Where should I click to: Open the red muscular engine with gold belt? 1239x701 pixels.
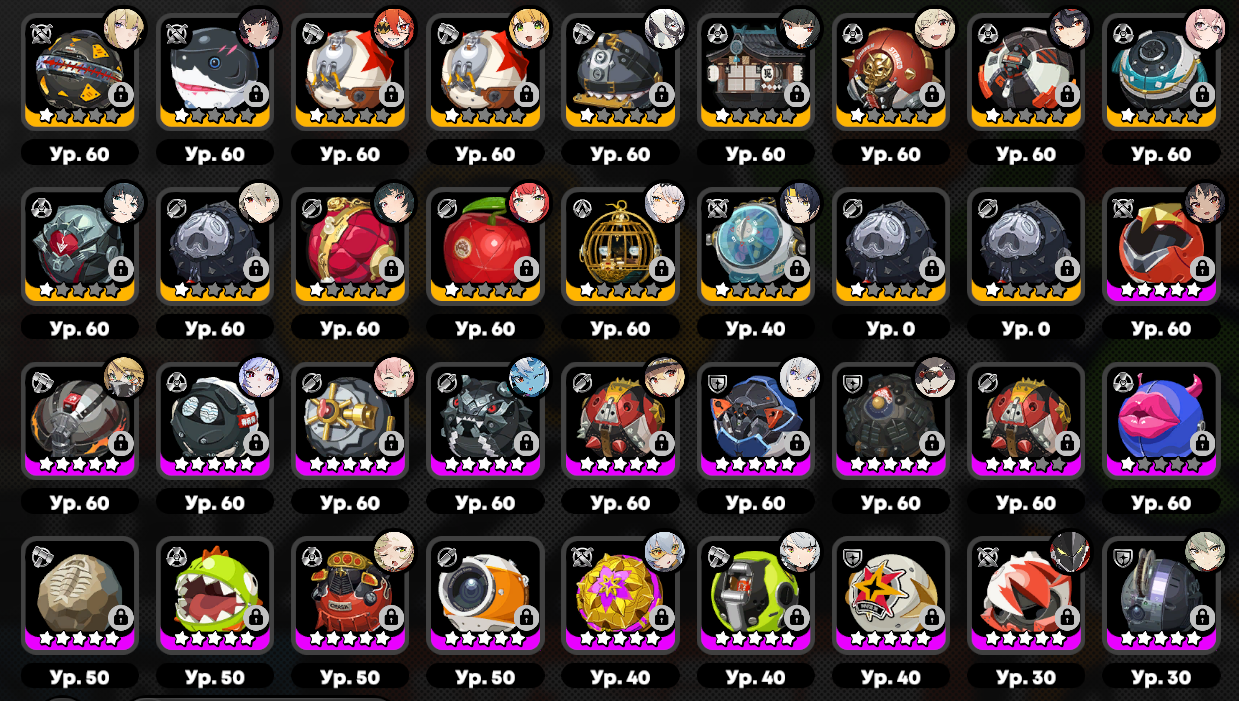349,246
